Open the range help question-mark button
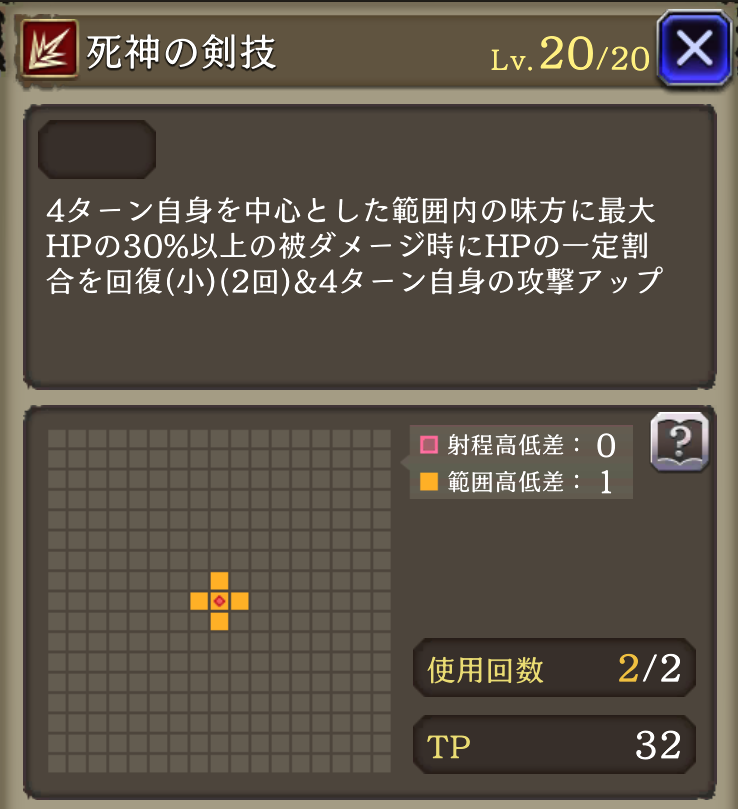738x809 pixels. coord(679,441)
